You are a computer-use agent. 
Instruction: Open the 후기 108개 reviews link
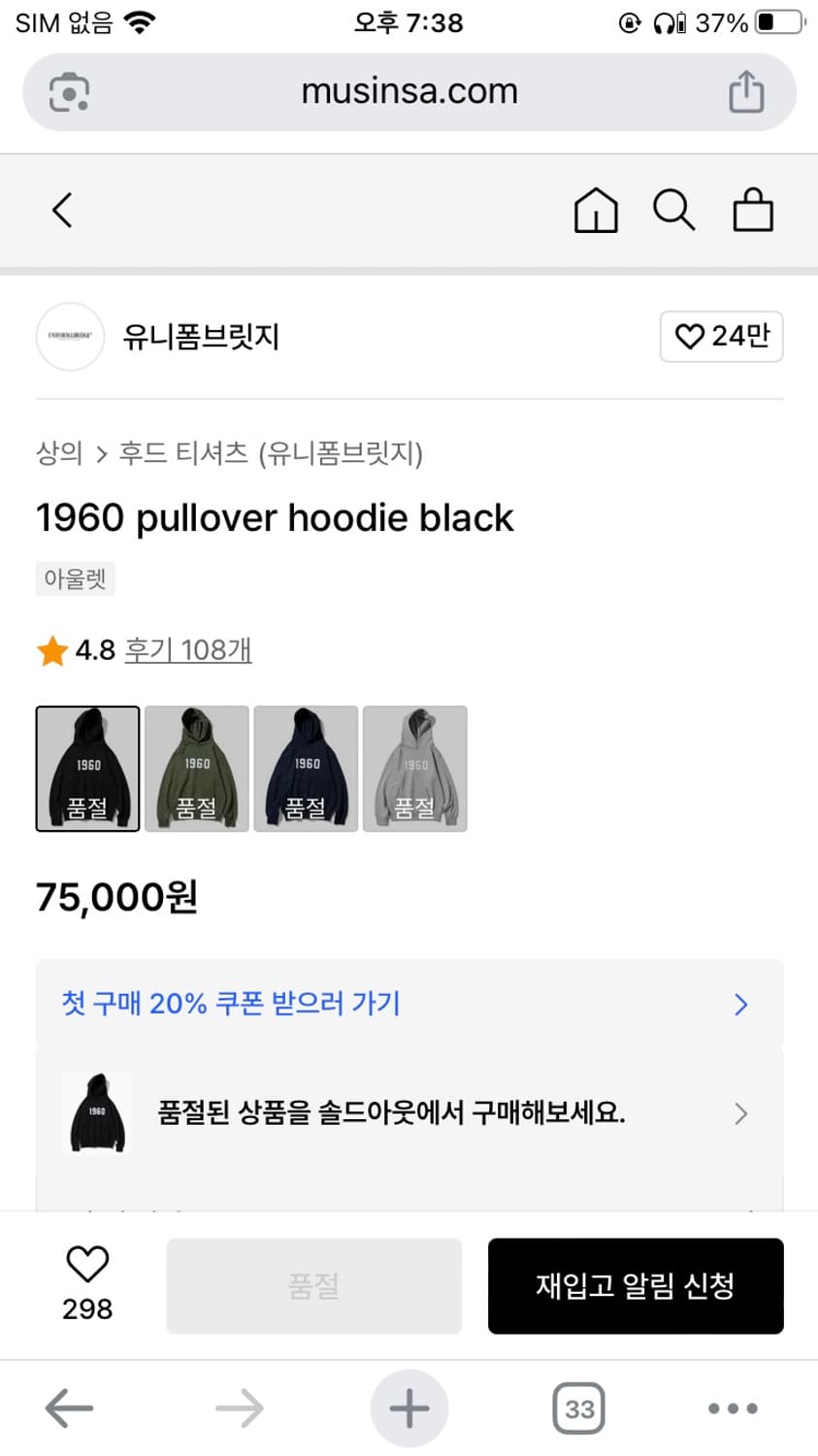click(x=186, y=651)
